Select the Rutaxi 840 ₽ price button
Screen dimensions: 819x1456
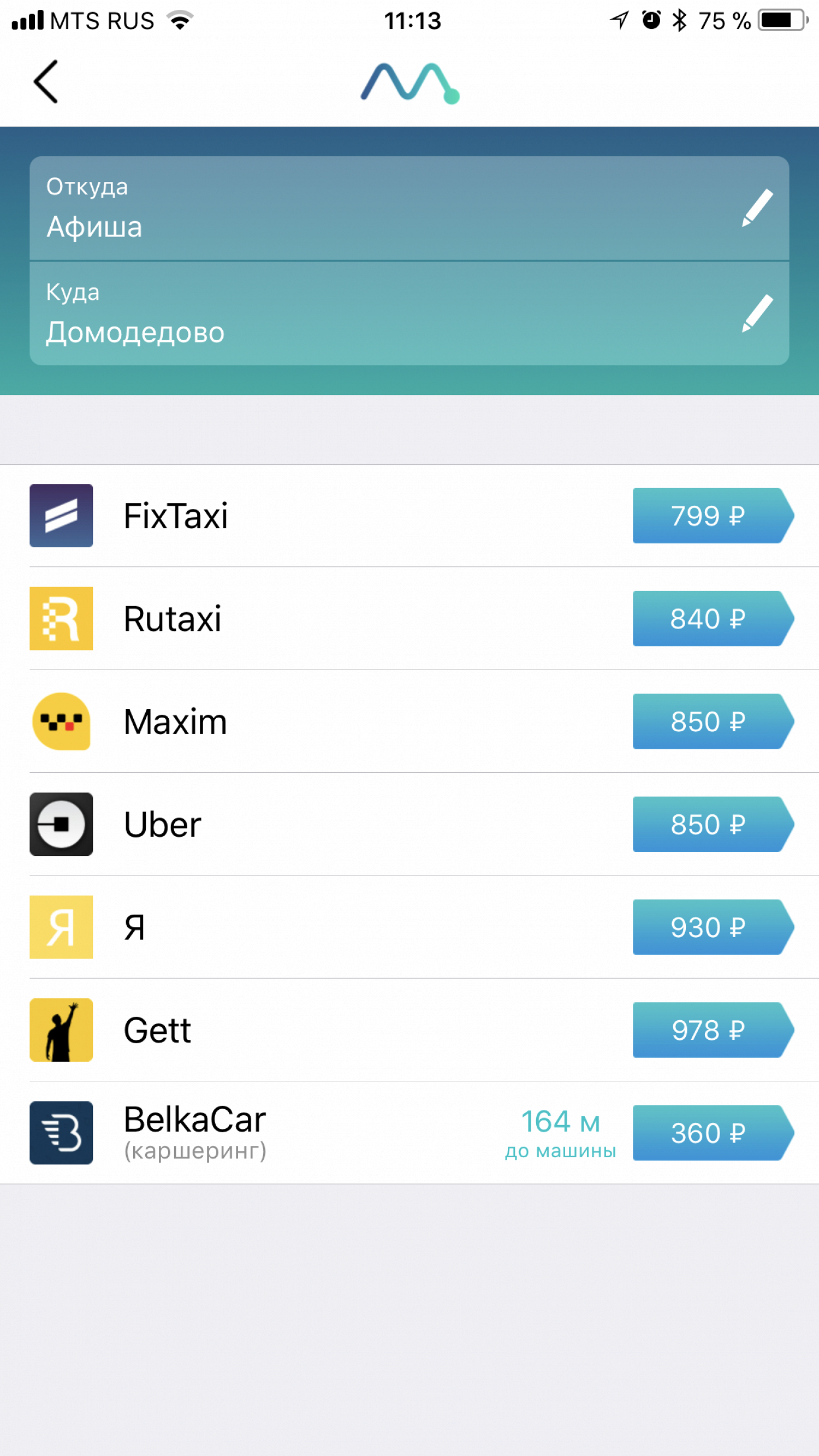click(711, 618)
